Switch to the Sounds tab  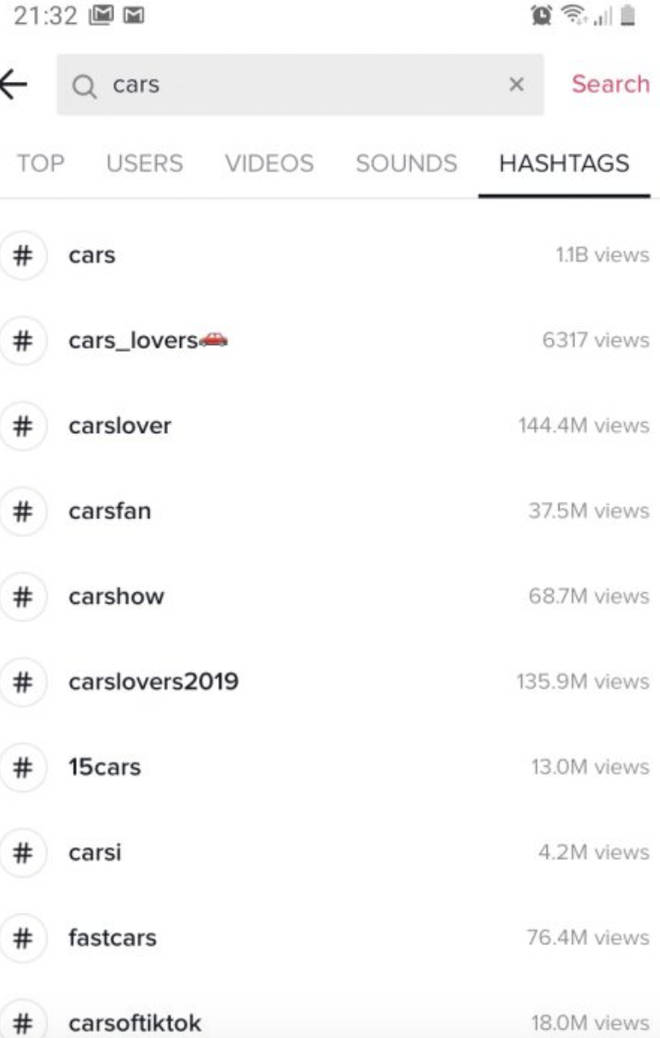point(406,163)
